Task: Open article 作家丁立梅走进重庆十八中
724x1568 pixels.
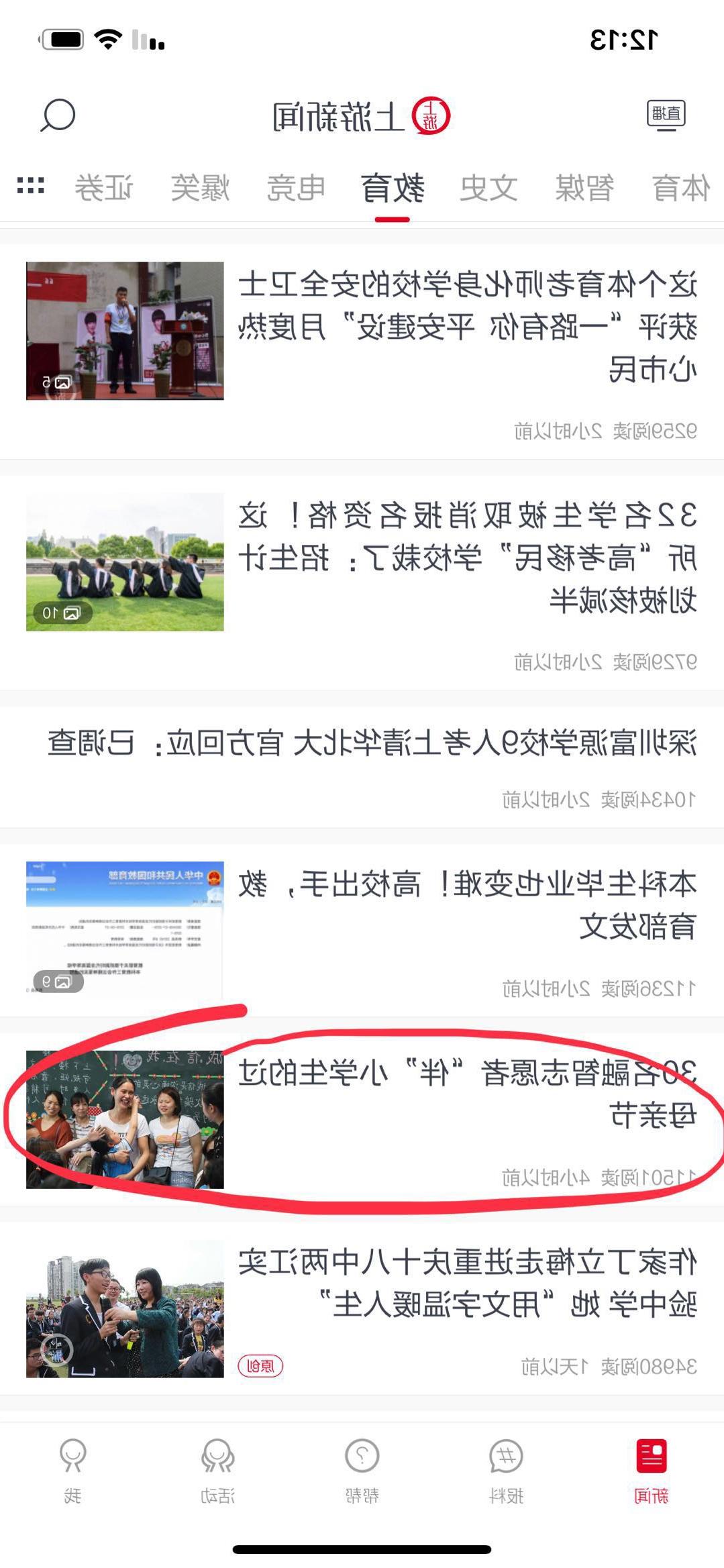Action: tap(467, 1283)
